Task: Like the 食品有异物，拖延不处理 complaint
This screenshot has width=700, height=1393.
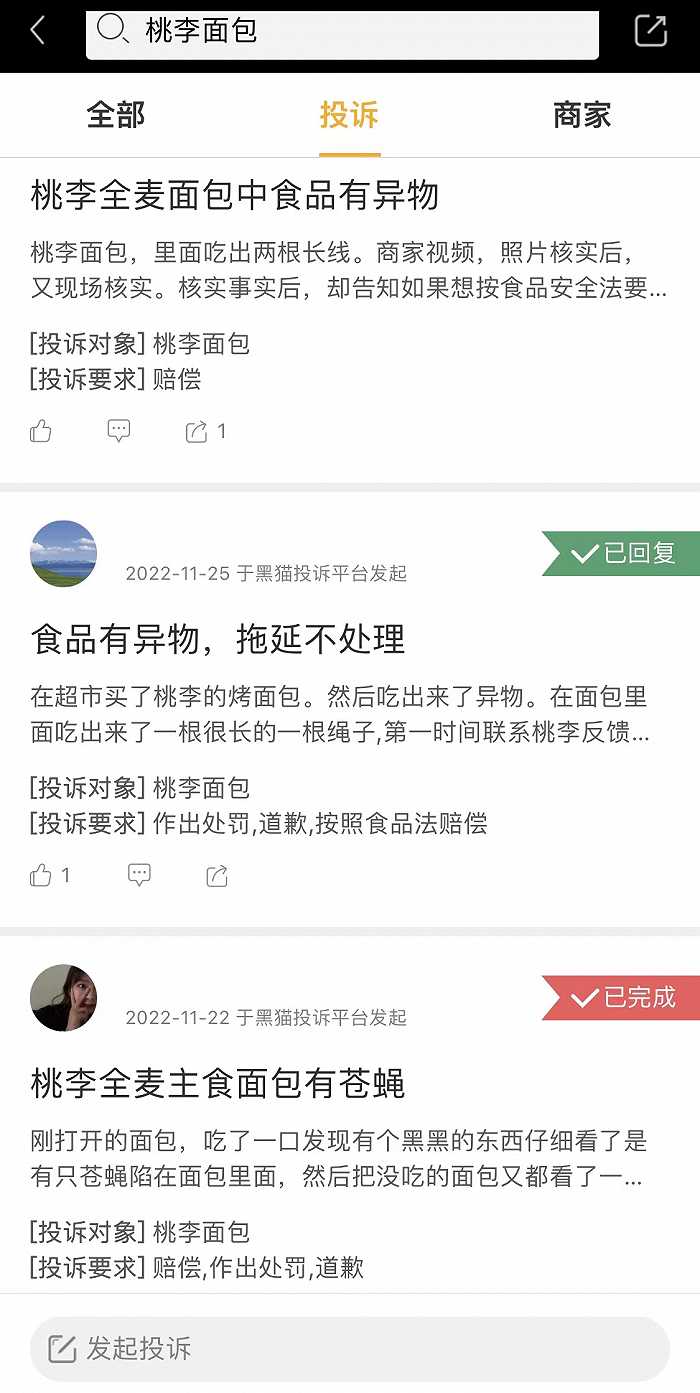Action: click(41, 876)
